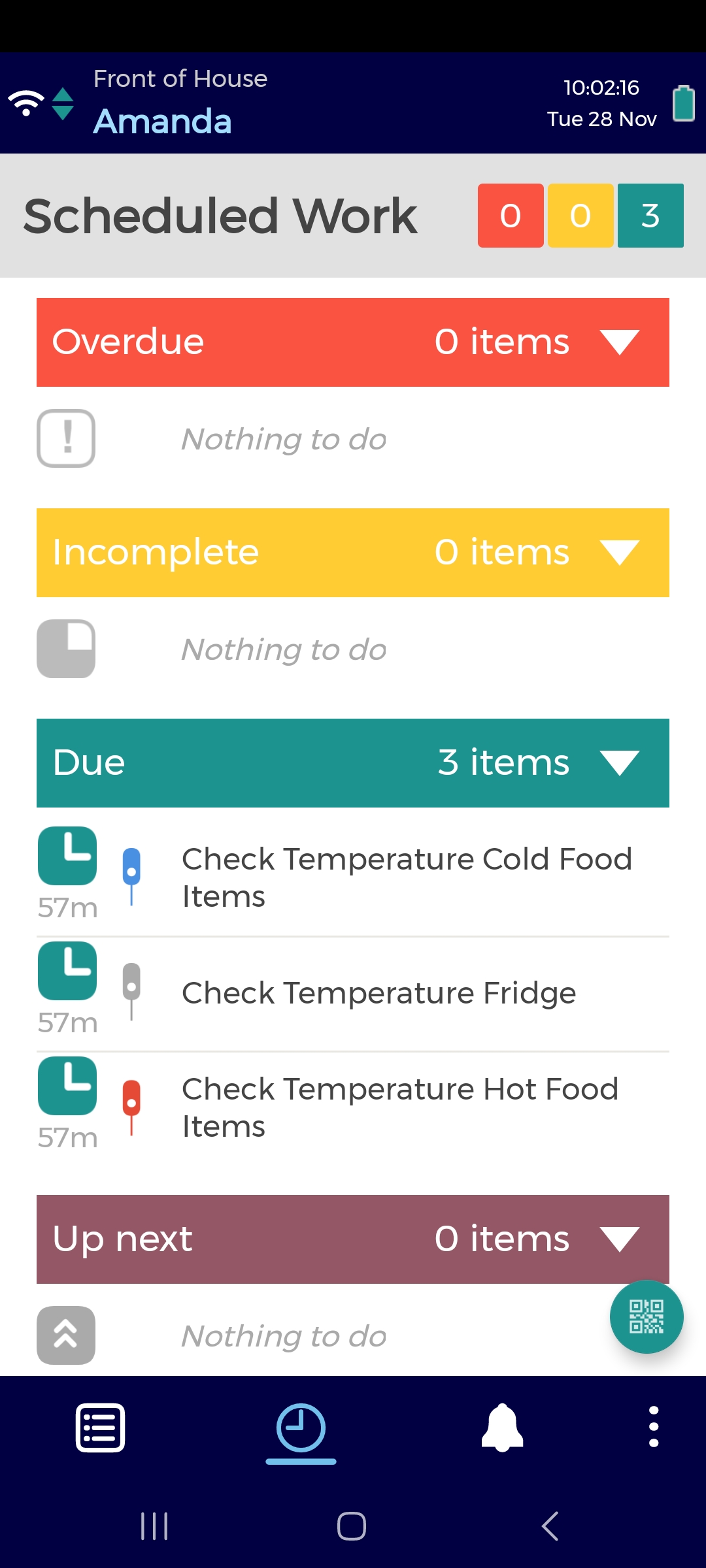This screenshot has height=1568, width=706.
Task: Open Check Temperature Fridge task
Action: (x=379, y=993)
